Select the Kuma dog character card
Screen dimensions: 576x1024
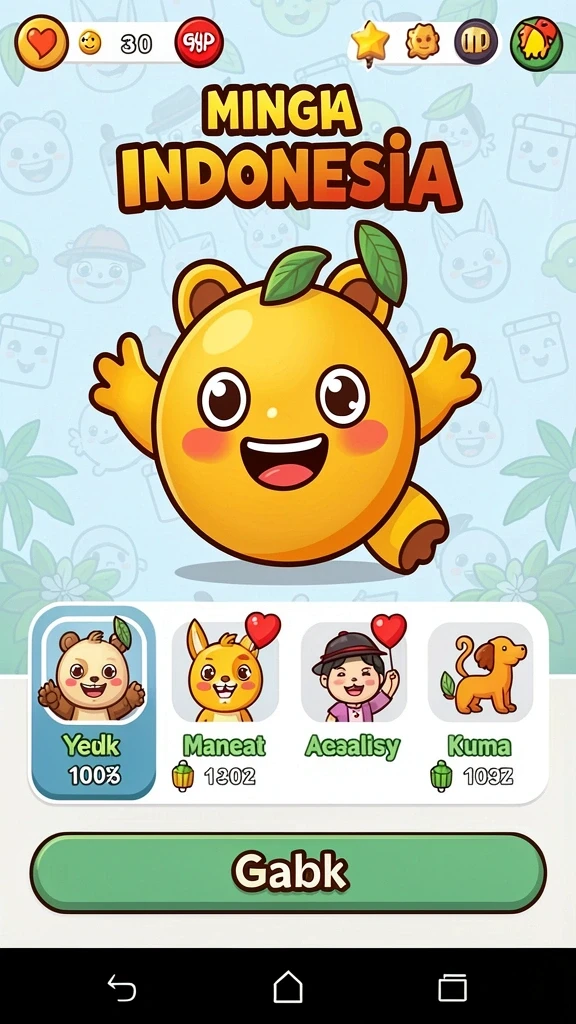[480, 703]
